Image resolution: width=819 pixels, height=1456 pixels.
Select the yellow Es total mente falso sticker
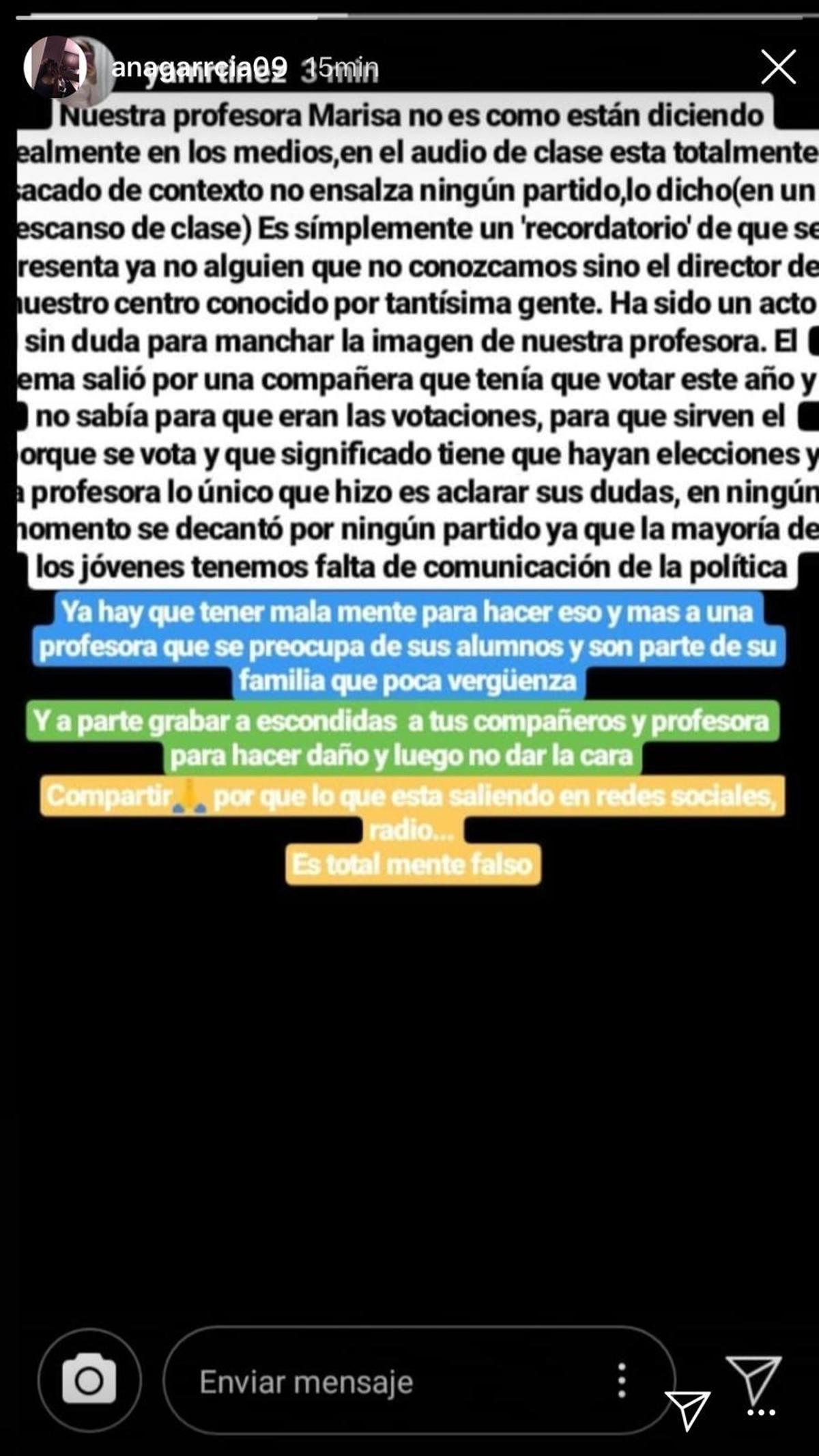point(413,863)
